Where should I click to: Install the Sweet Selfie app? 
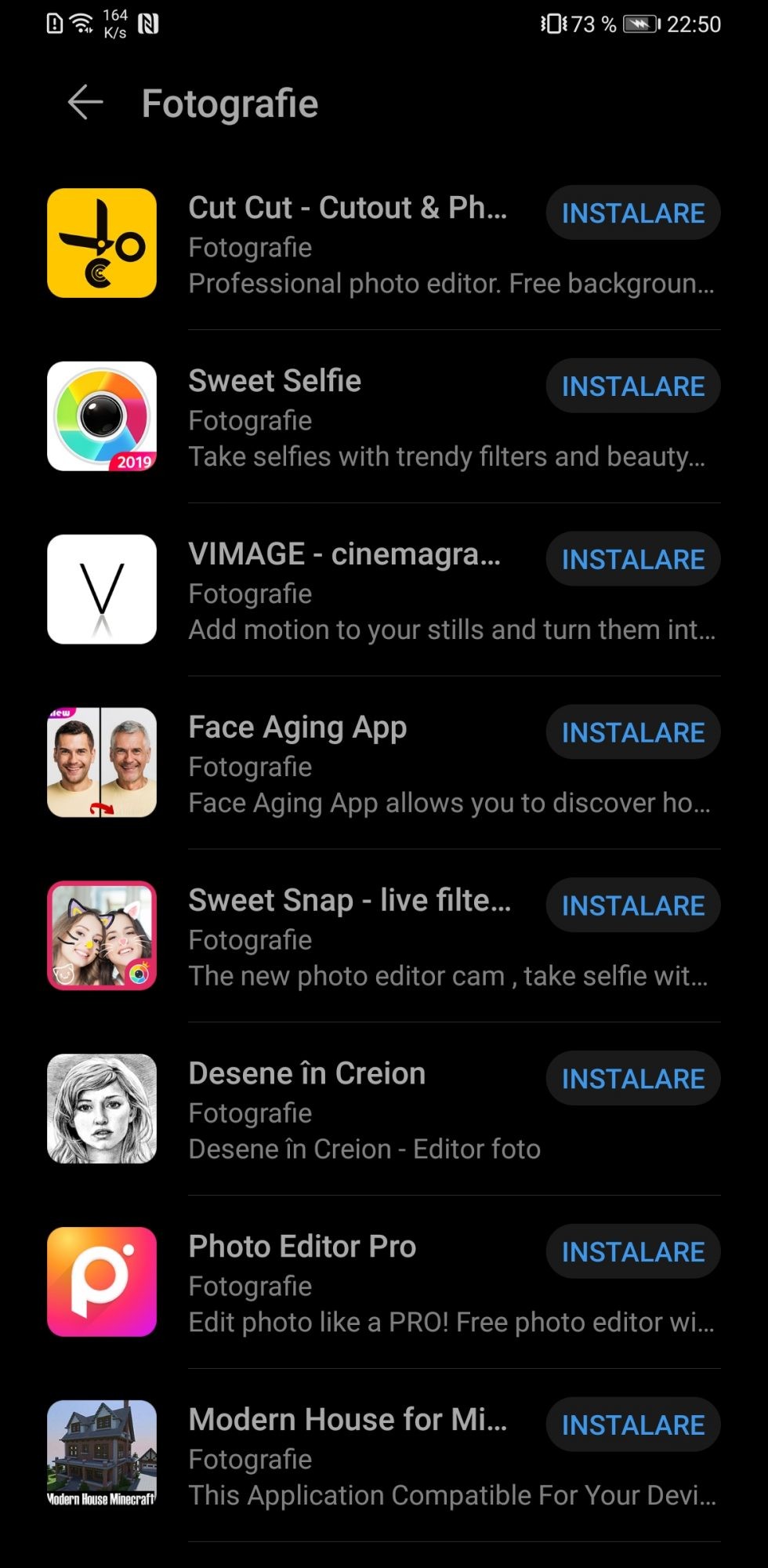pos(632,387)
